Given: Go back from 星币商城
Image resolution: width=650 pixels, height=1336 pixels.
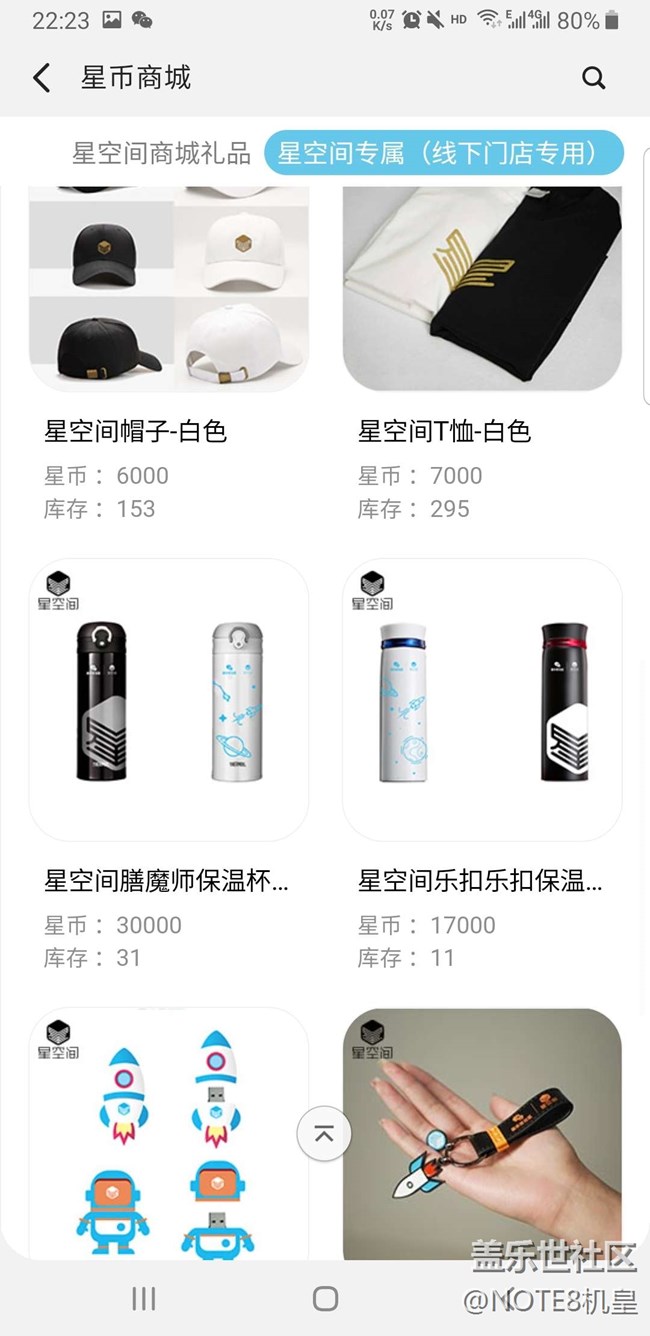Looking at the screenshot, I should [41, 78].
